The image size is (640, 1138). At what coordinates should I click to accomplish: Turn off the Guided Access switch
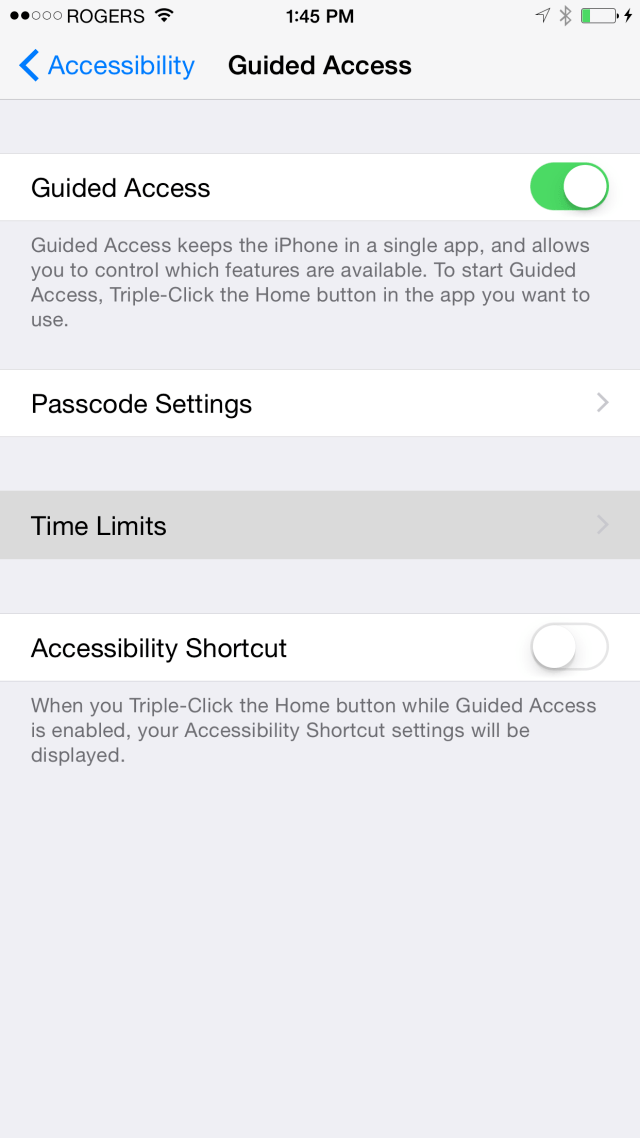569,188
